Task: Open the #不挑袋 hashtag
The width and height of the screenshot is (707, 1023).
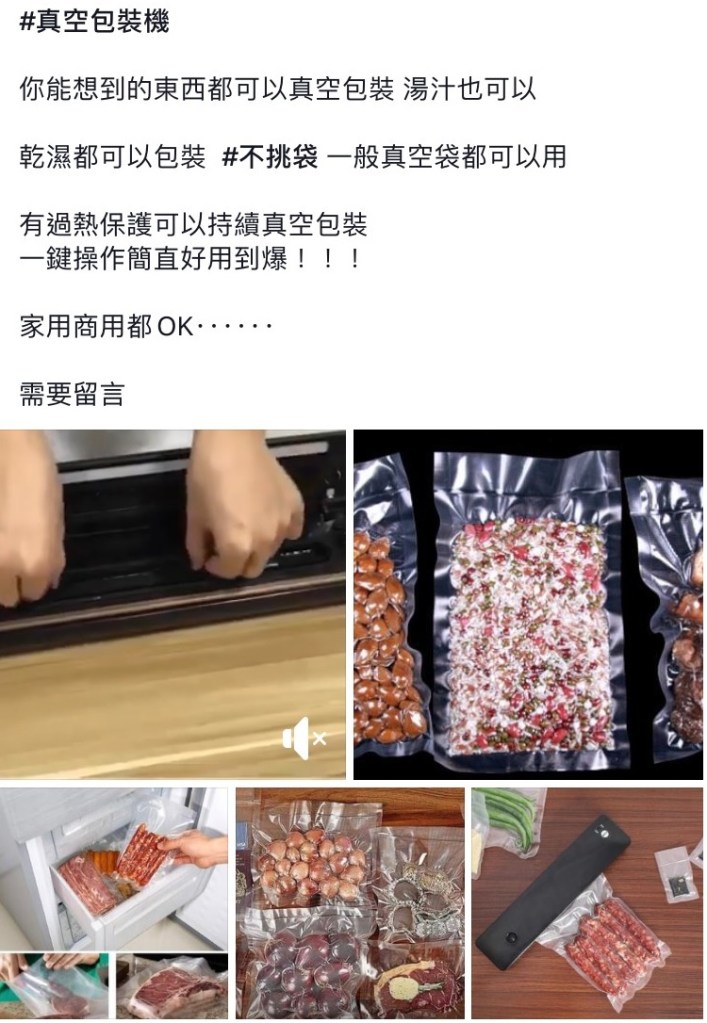Action: pyautogui.click(x=269, y=158)
